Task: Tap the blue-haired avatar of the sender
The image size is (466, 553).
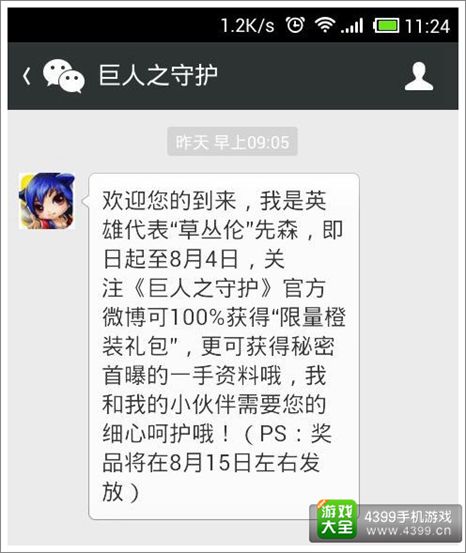Action: [47, 201]
